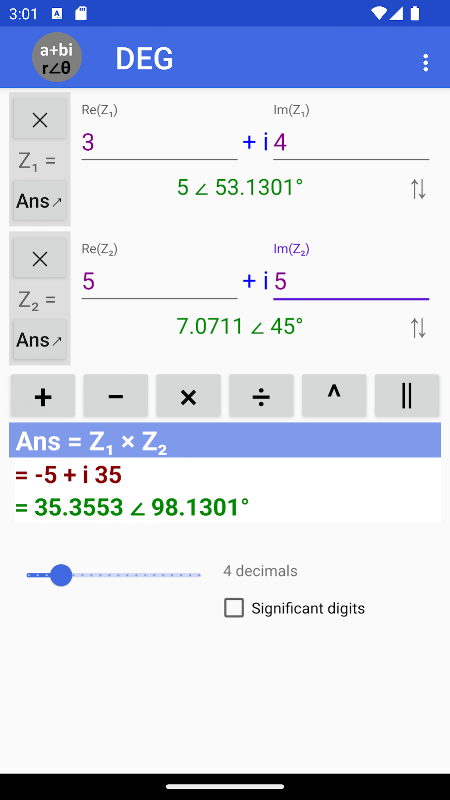Open the overflow menu
Image resolution: width=450 pixels, height=800 pixels.
click(x=425, y=63)
